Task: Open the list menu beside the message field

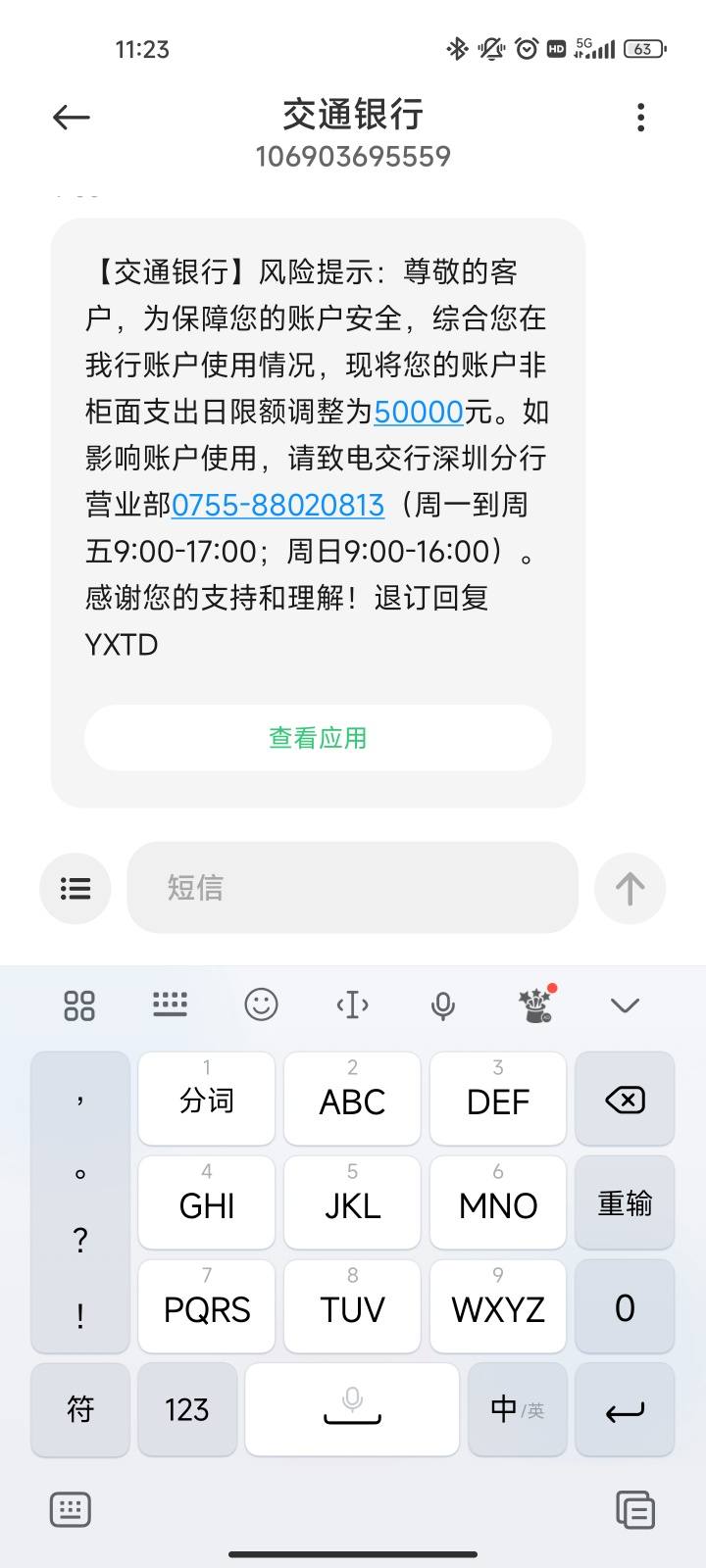Action: pos(76,888)
